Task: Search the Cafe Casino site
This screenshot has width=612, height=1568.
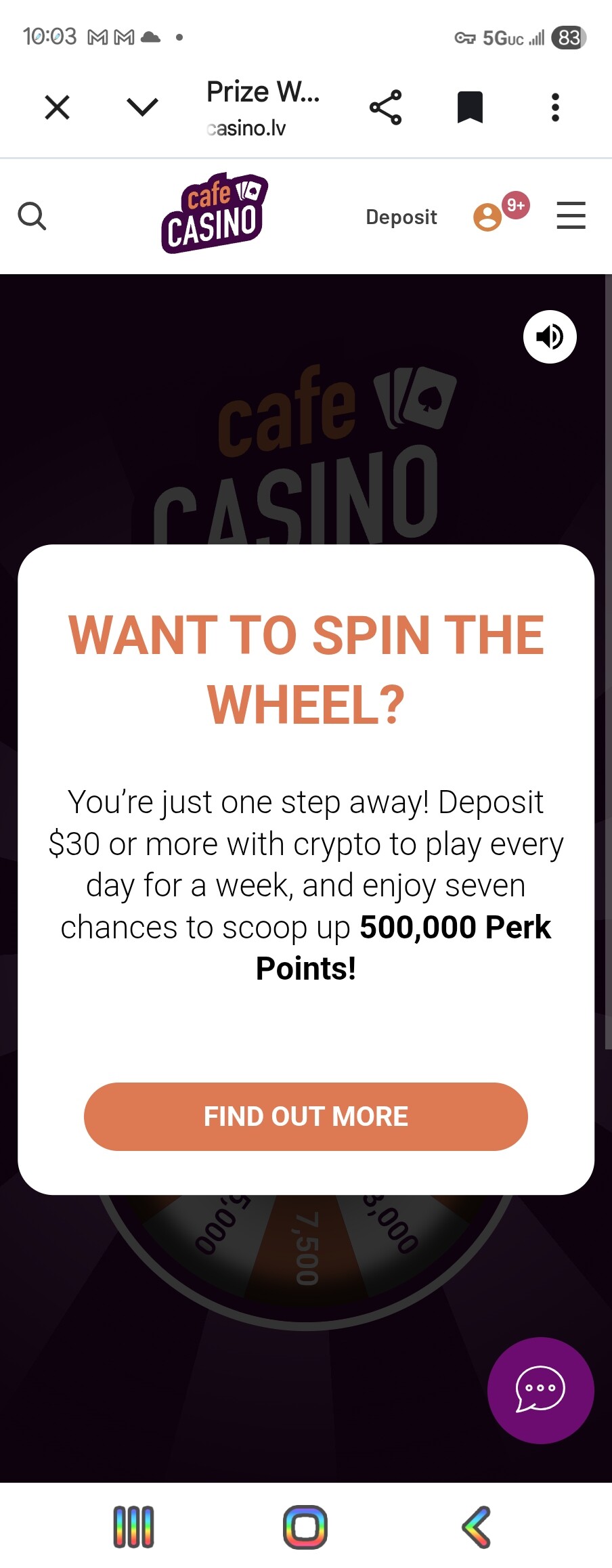Action: coord(32,217)
